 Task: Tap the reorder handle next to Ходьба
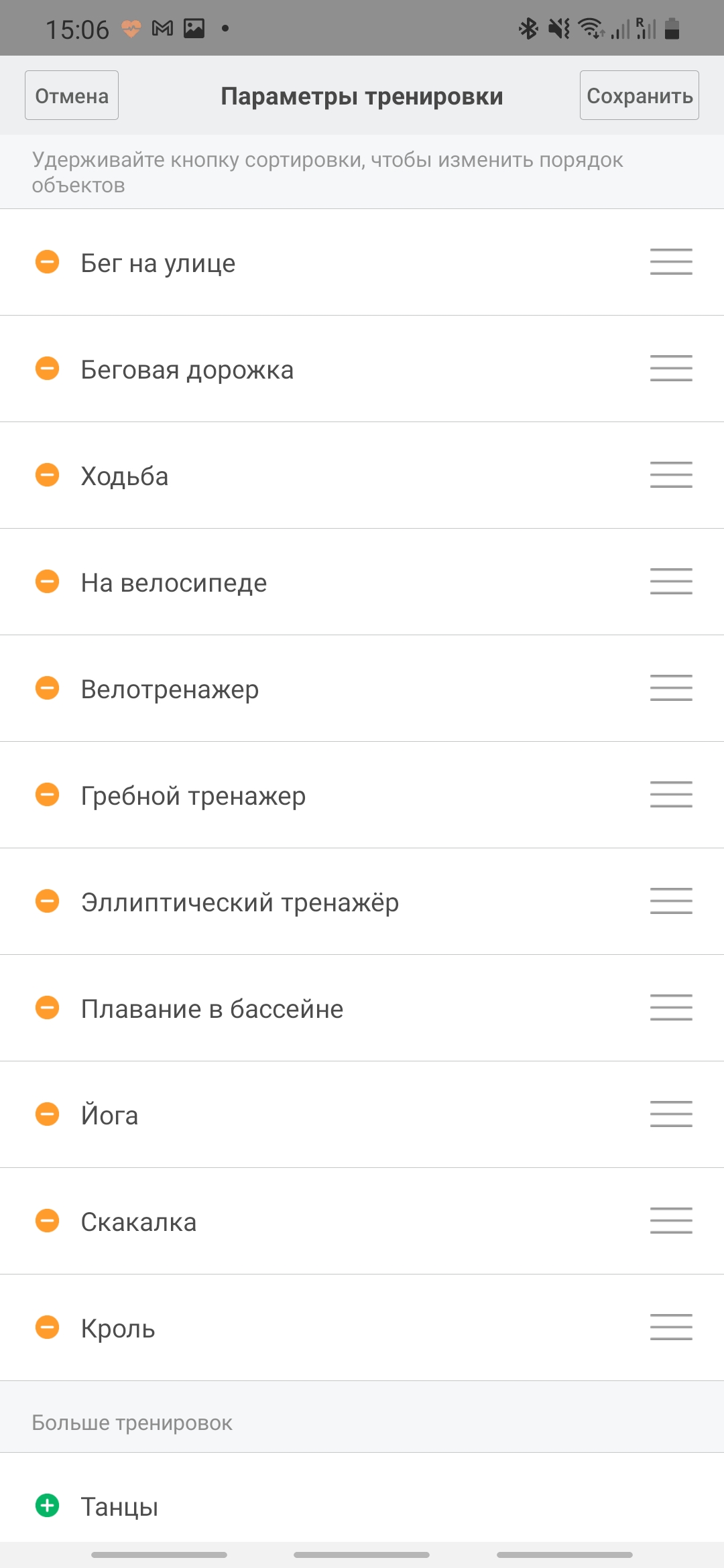pyautogui.click(x=671, y=475)
